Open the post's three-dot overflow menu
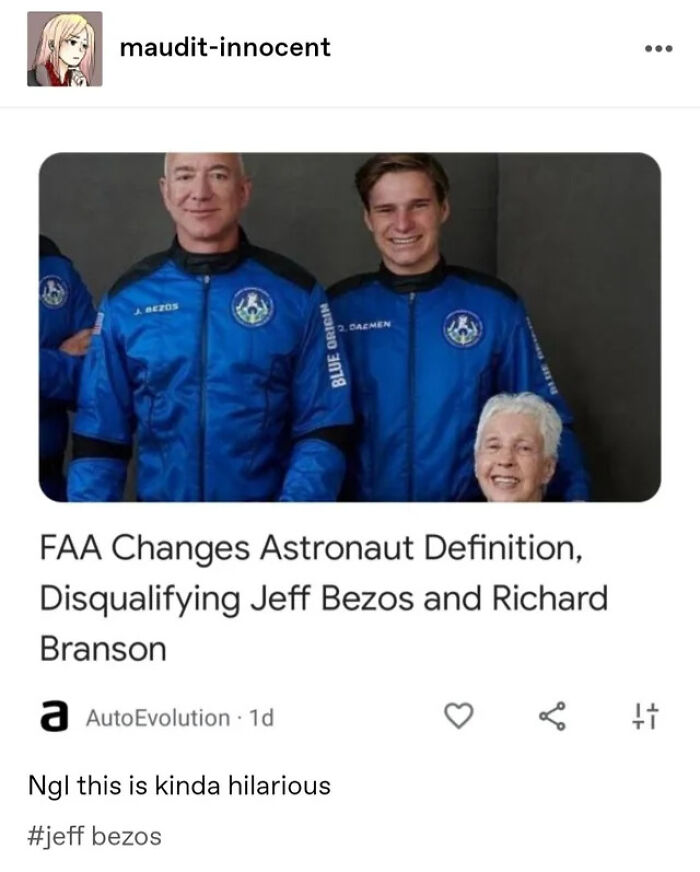 click(659, 48)
